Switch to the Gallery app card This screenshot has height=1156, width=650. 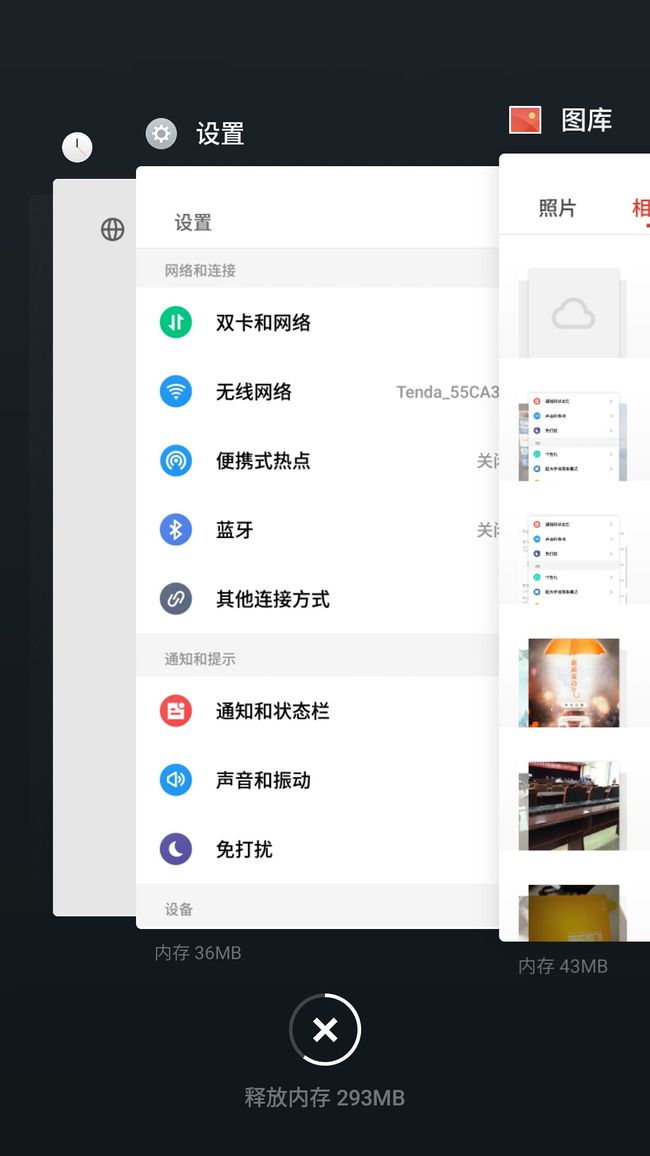click(x=574, y=547)
